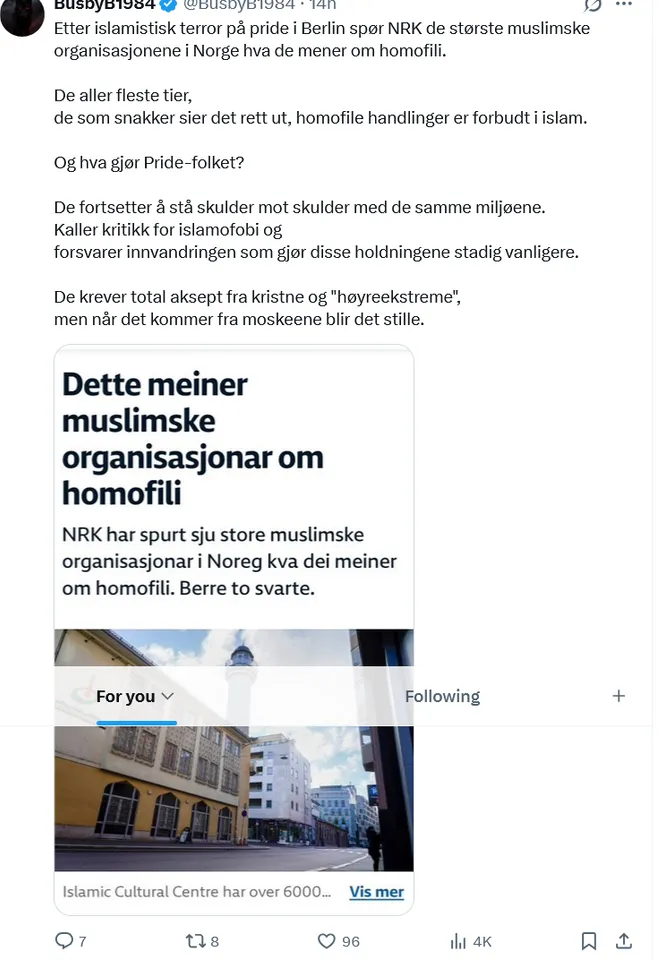The height and width of the screenshot is (960, 665).
Task: Open the post's overflow menu
Action: (623, 4)
